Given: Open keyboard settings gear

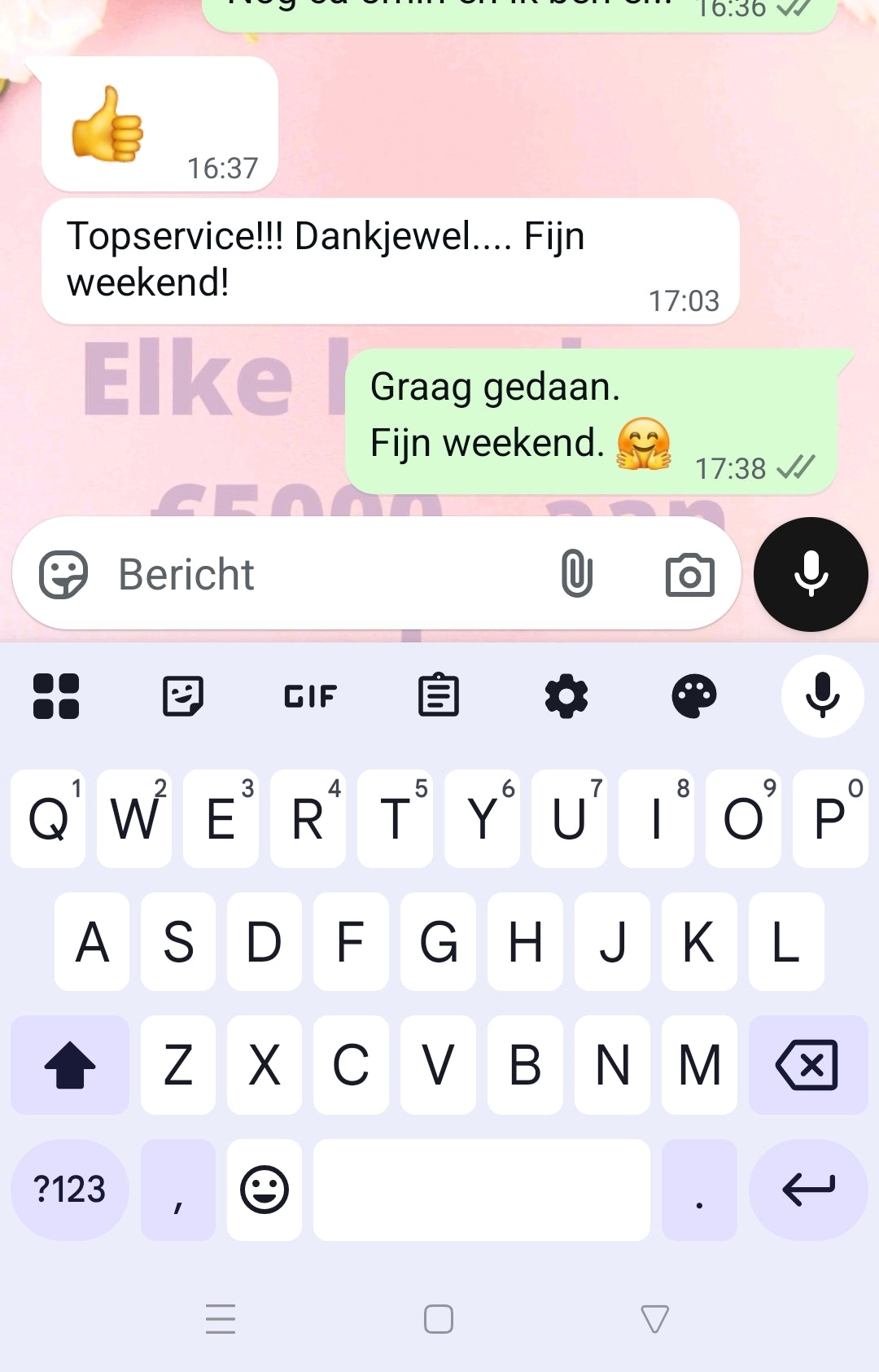Looking at the screenshot, I should (x=566, y=696).
